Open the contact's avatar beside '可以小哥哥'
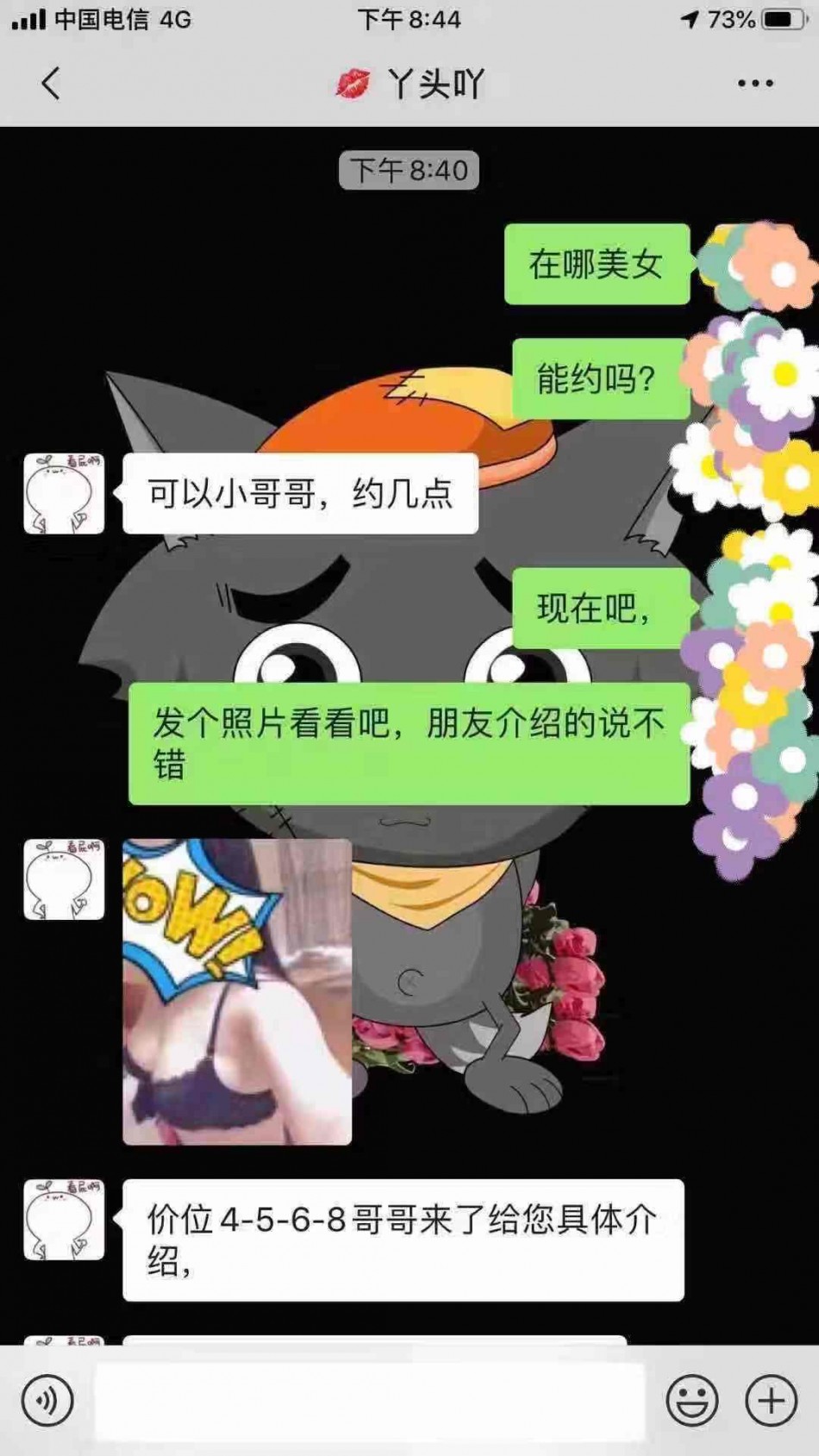The width and height of the screenshot is (819, 1456). click(x=64, y=494)
